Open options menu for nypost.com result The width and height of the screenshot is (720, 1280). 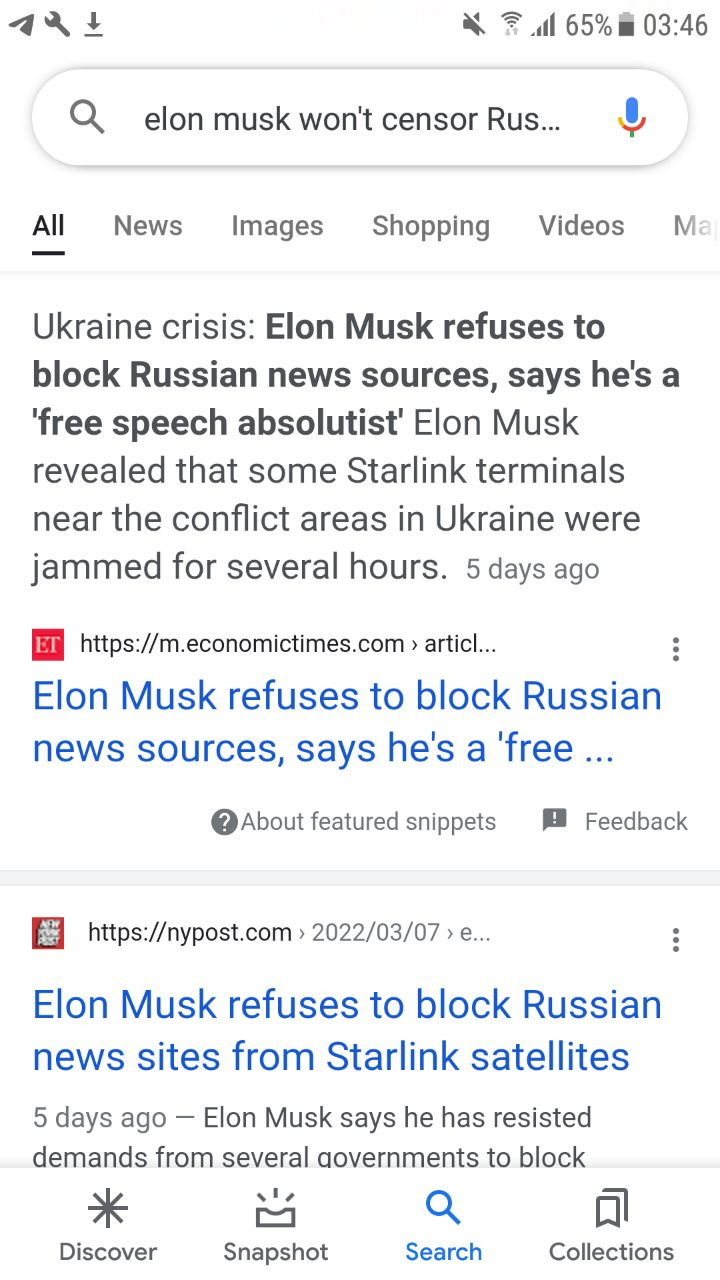(x=676, y=939)
